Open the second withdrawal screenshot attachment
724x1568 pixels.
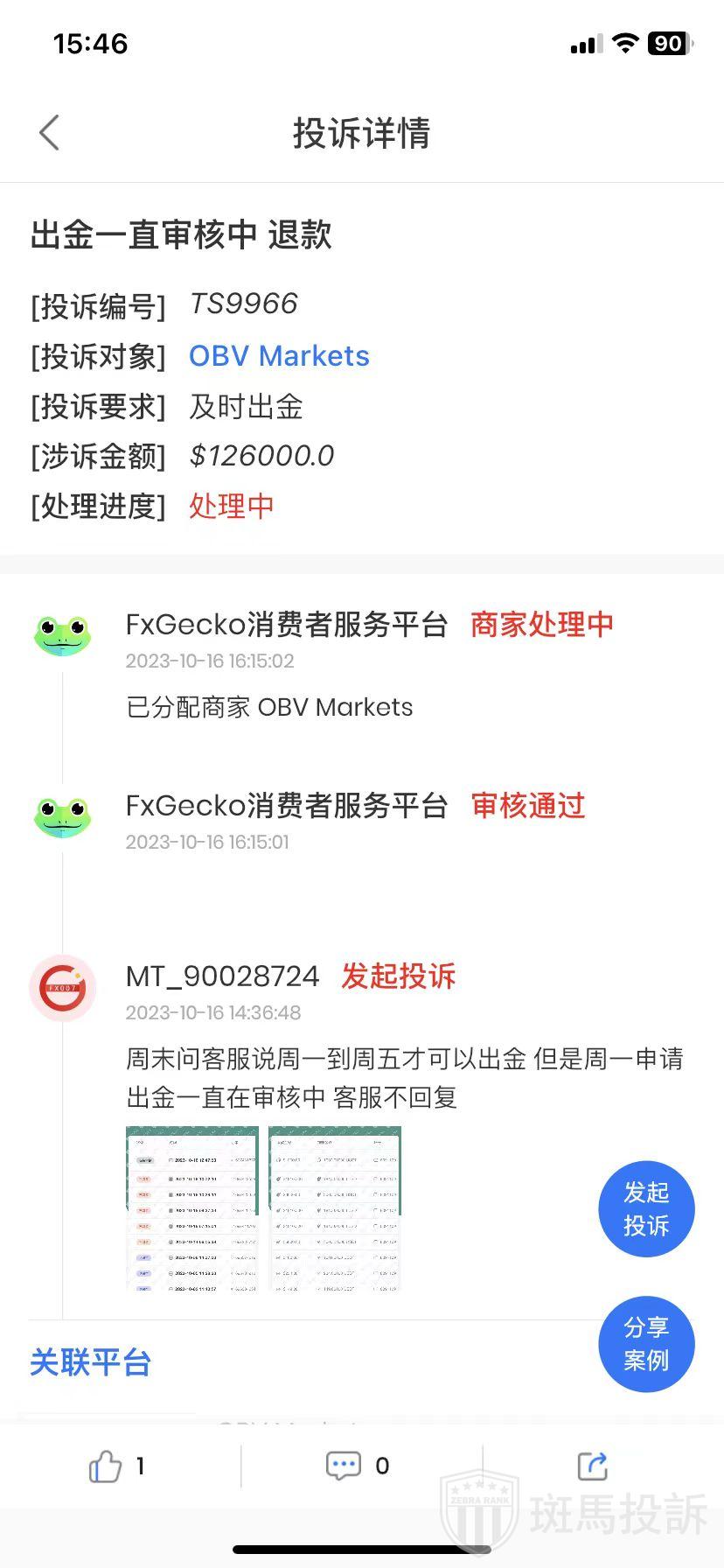tap(335, 1209)
